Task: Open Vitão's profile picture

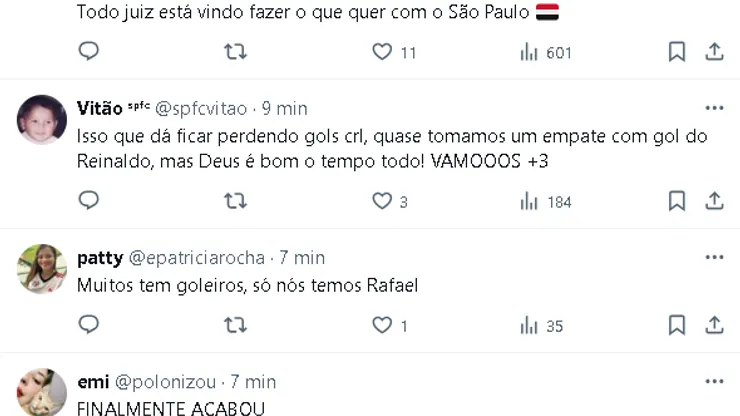Action: click(x=42, y=119)
